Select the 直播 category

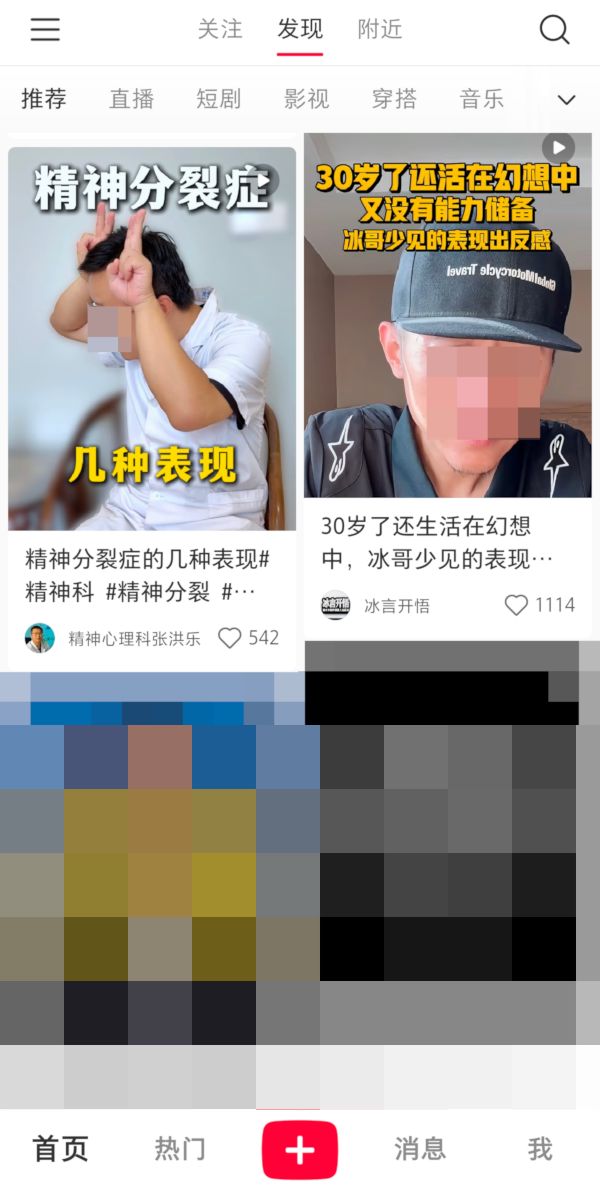point(132,99)
